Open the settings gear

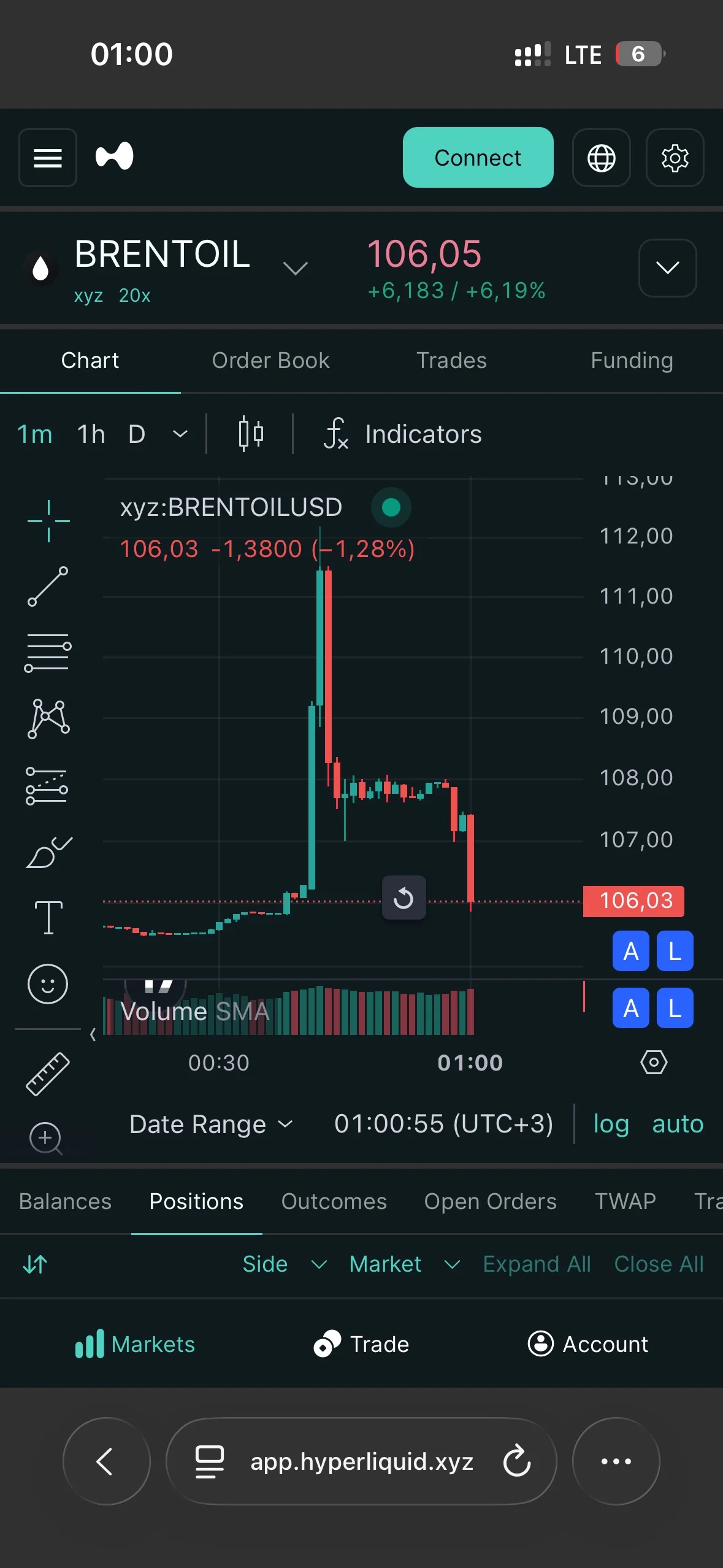point(675,158)
